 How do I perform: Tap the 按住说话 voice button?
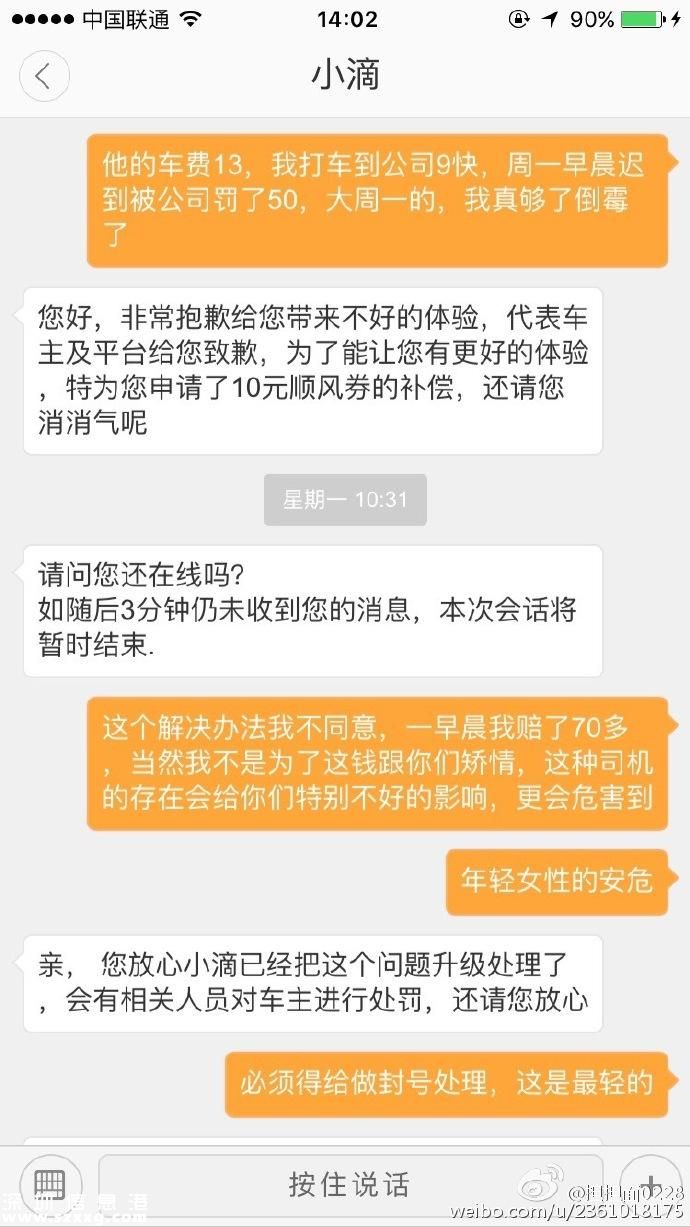349,1184
